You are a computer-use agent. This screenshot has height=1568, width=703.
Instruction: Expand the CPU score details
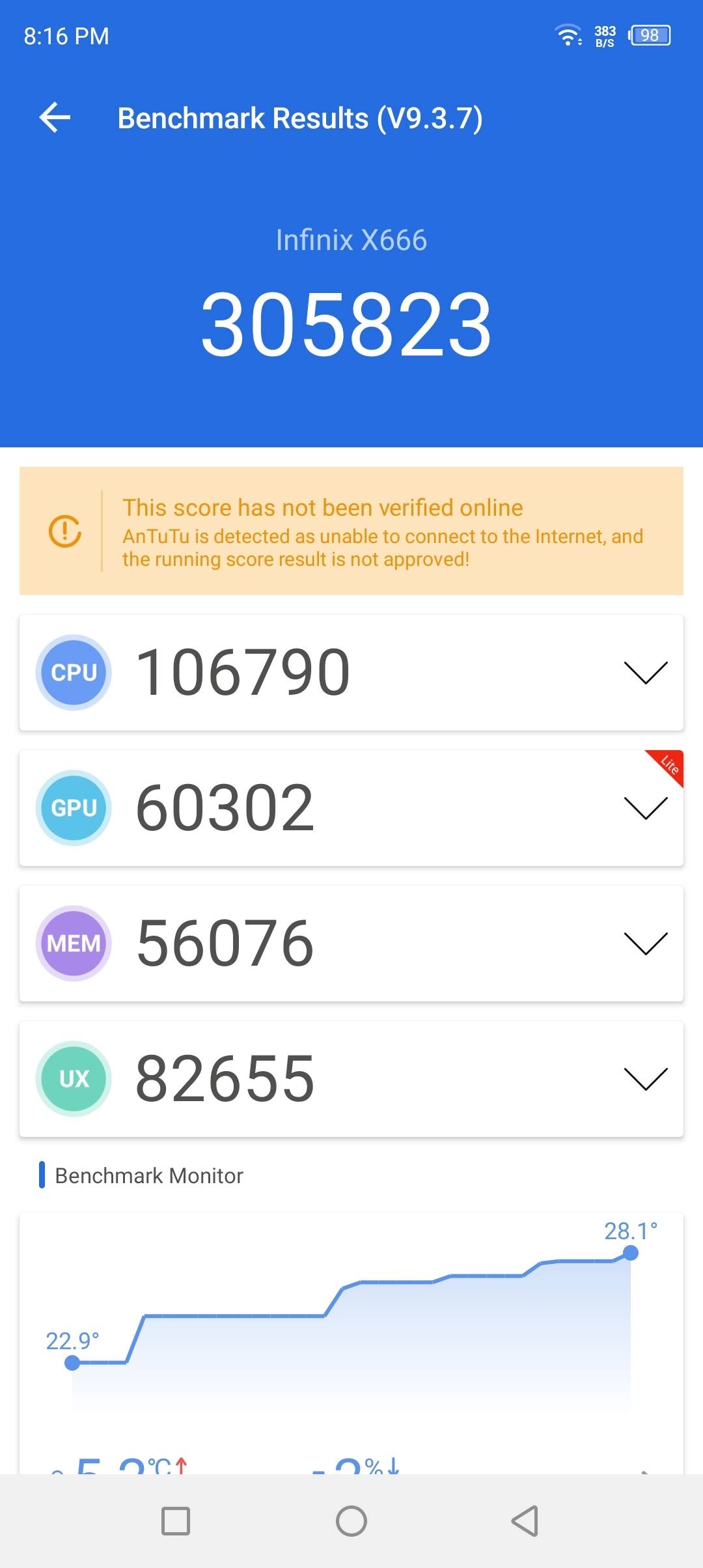tap(645, 673)
